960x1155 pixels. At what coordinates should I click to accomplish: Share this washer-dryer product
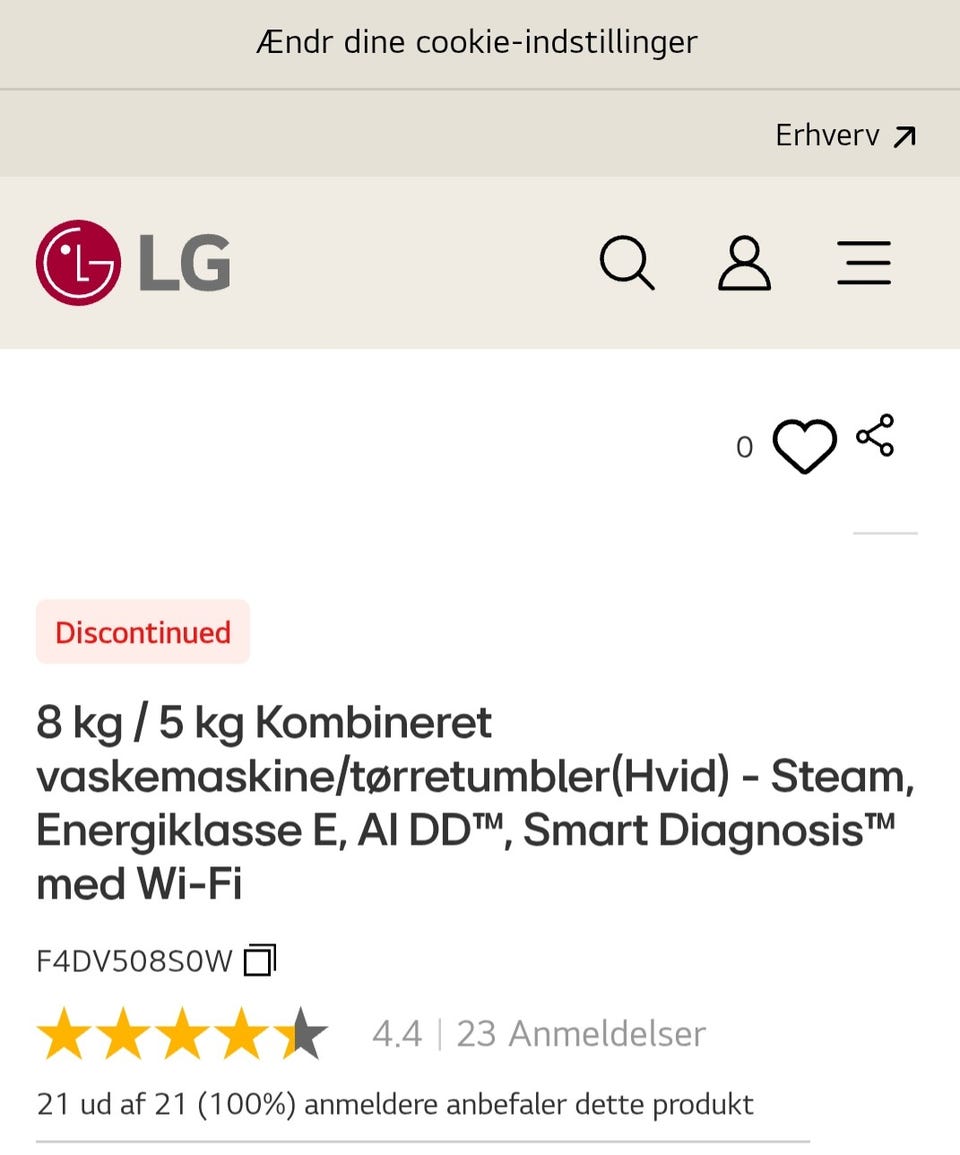click(875, 436)
